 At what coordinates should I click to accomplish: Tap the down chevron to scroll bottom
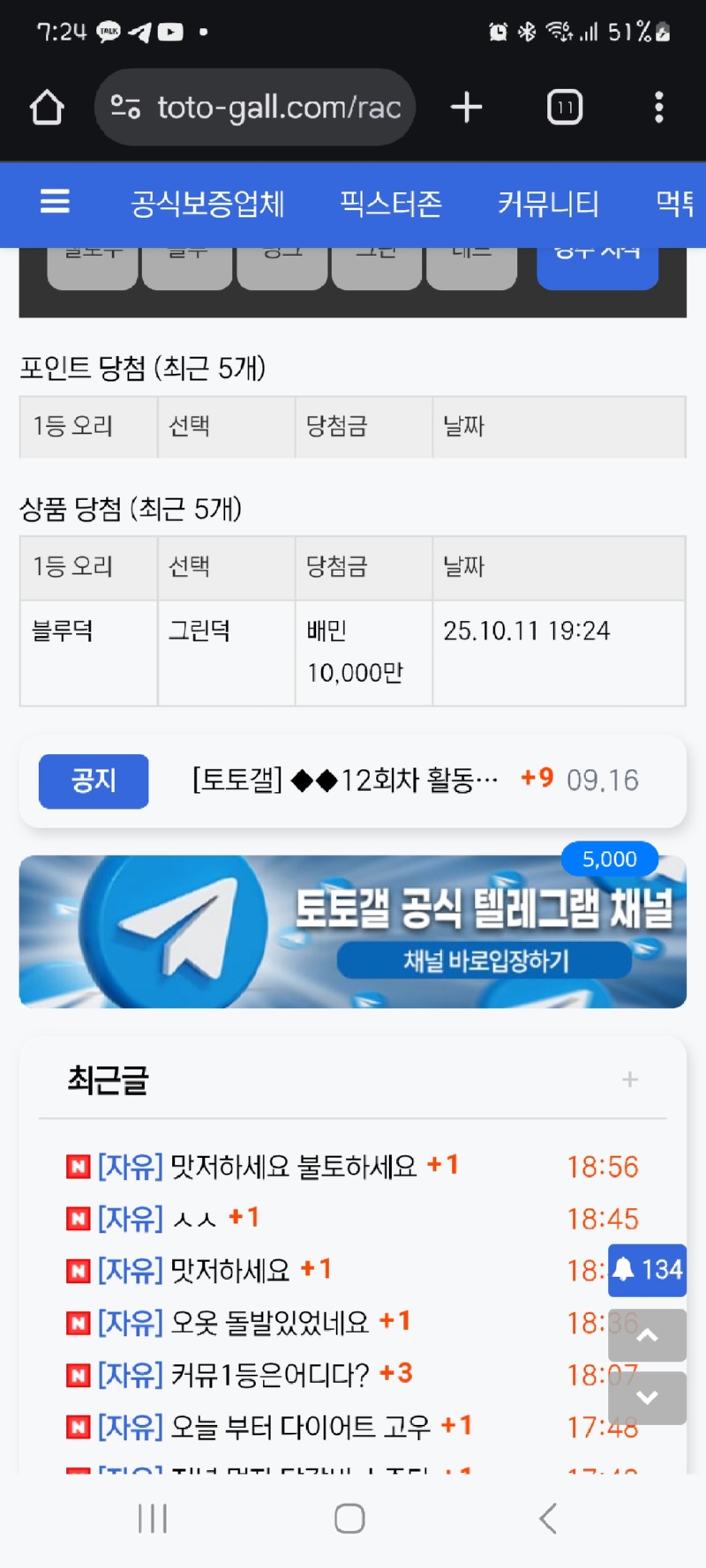[647, 1397]
